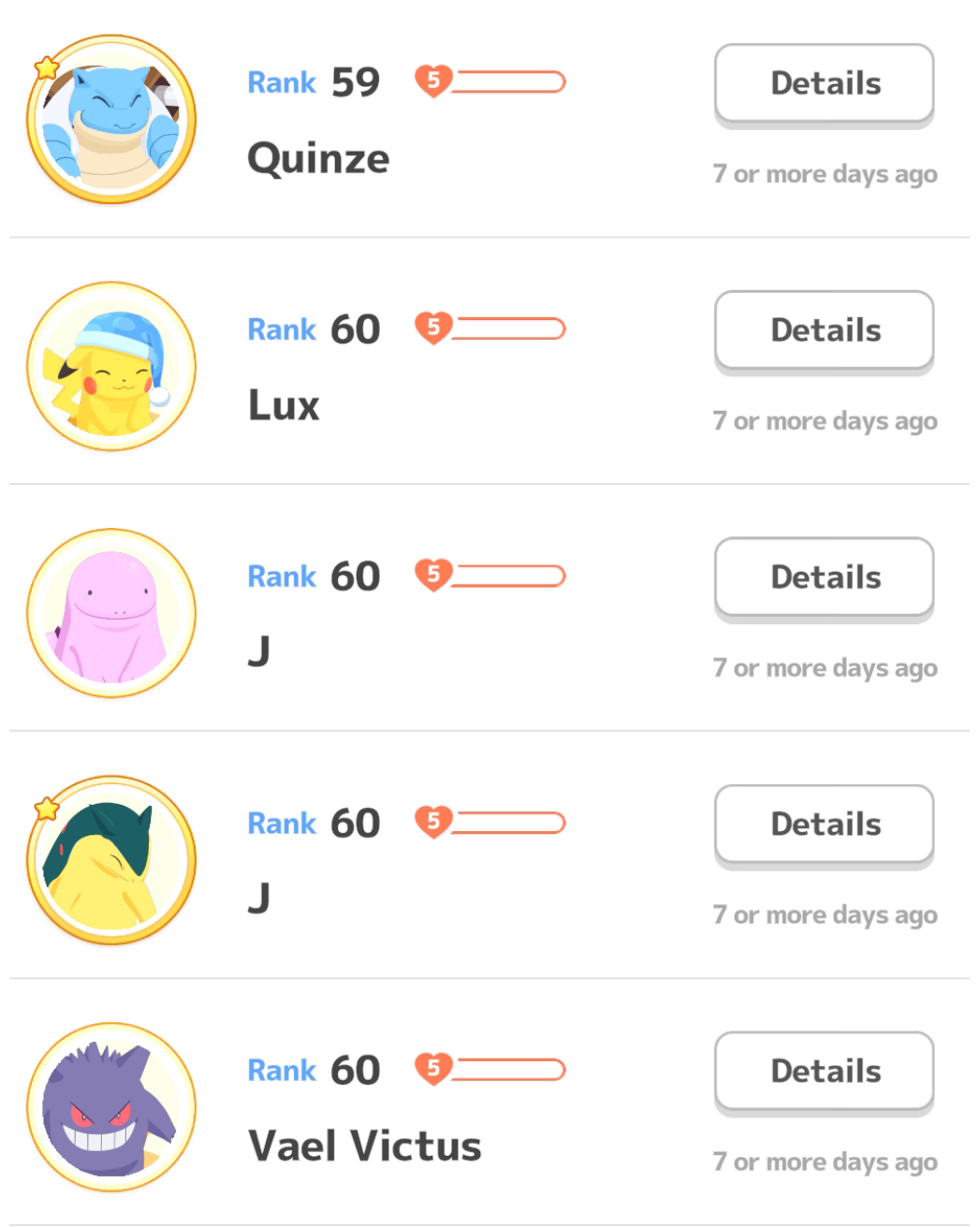
Task: Tap Details for J with pink Ditto avatar
Action: coord(824,577)
